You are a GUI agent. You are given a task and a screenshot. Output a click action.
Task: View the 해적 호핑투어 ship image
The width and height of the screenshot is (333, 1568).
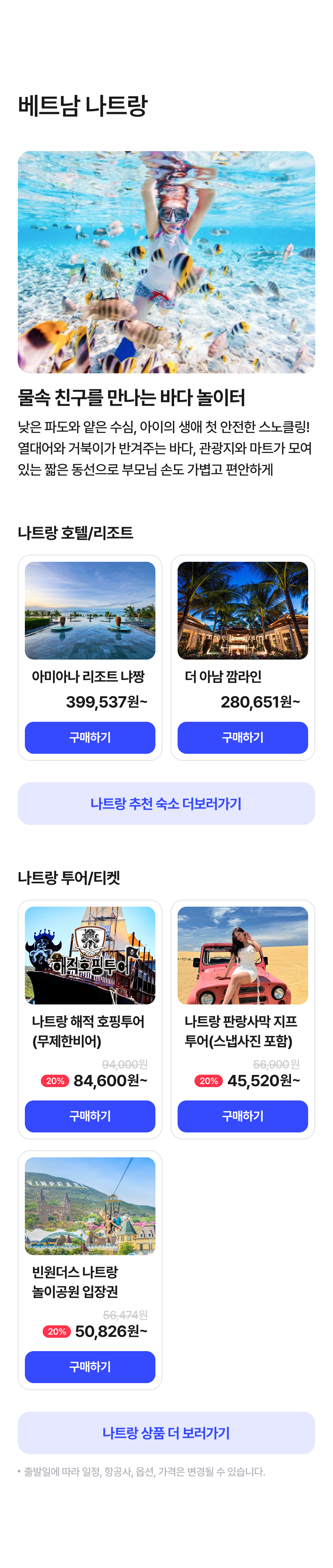(90, 955)
